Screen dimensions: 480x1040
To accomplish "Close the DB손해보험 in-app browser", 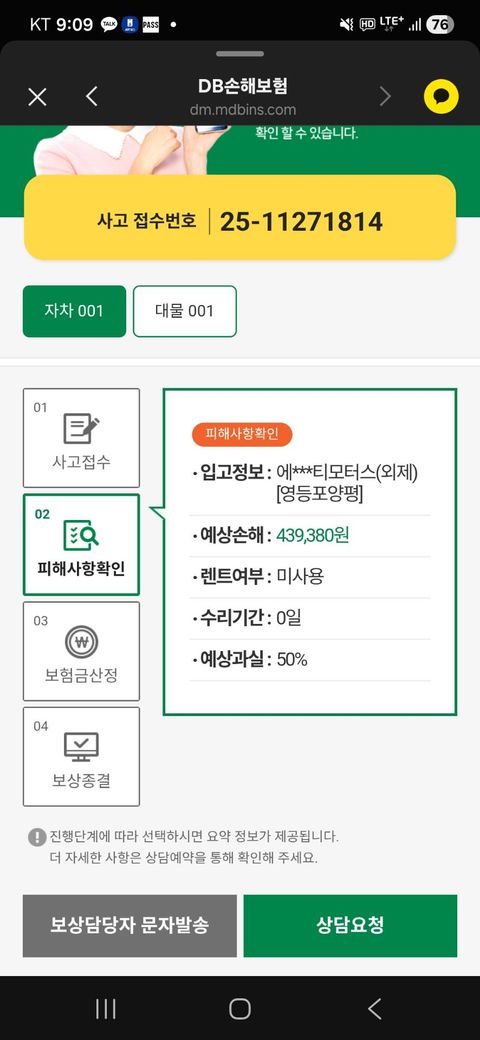I will tap(37, 97).
